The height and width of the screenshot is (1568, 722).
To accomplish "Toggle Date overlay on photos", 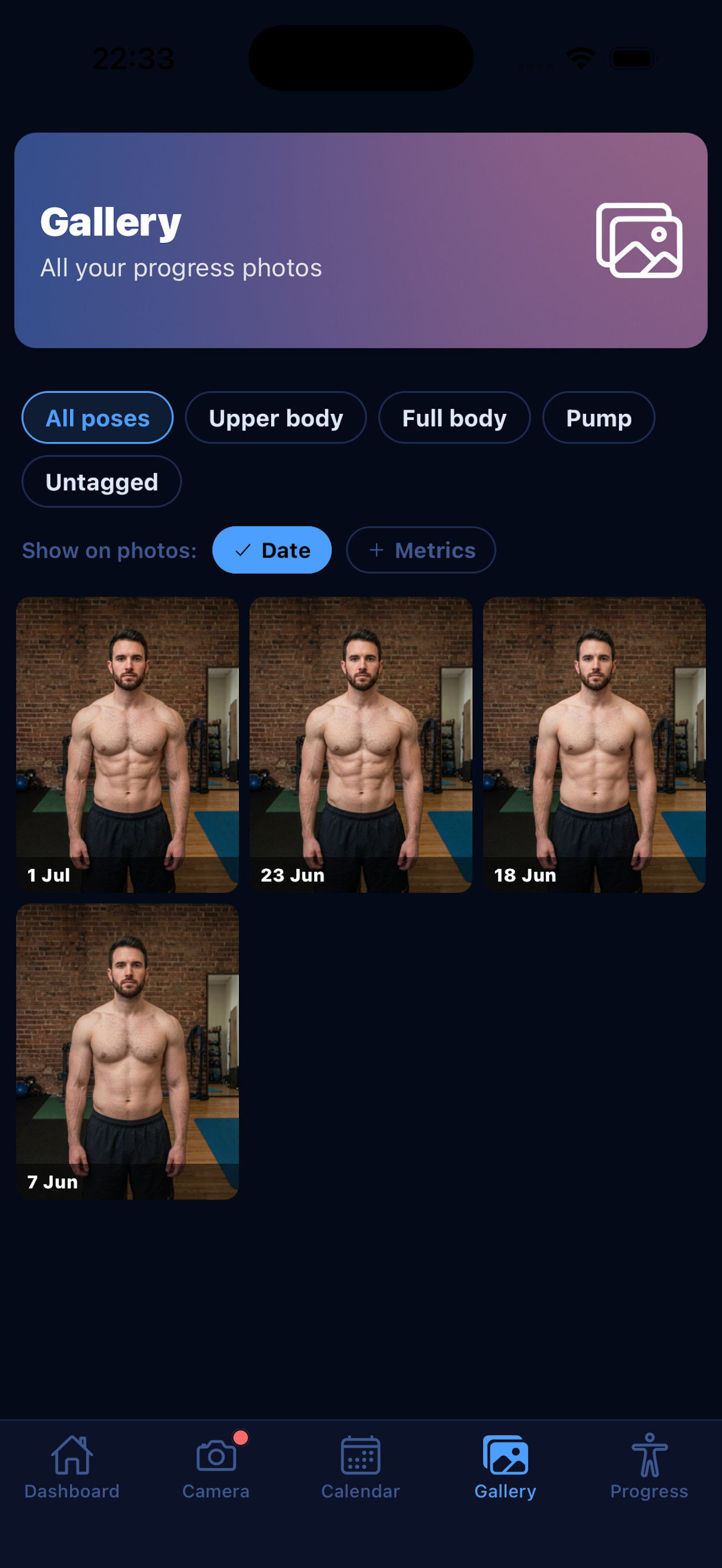I will coord(272,550).
